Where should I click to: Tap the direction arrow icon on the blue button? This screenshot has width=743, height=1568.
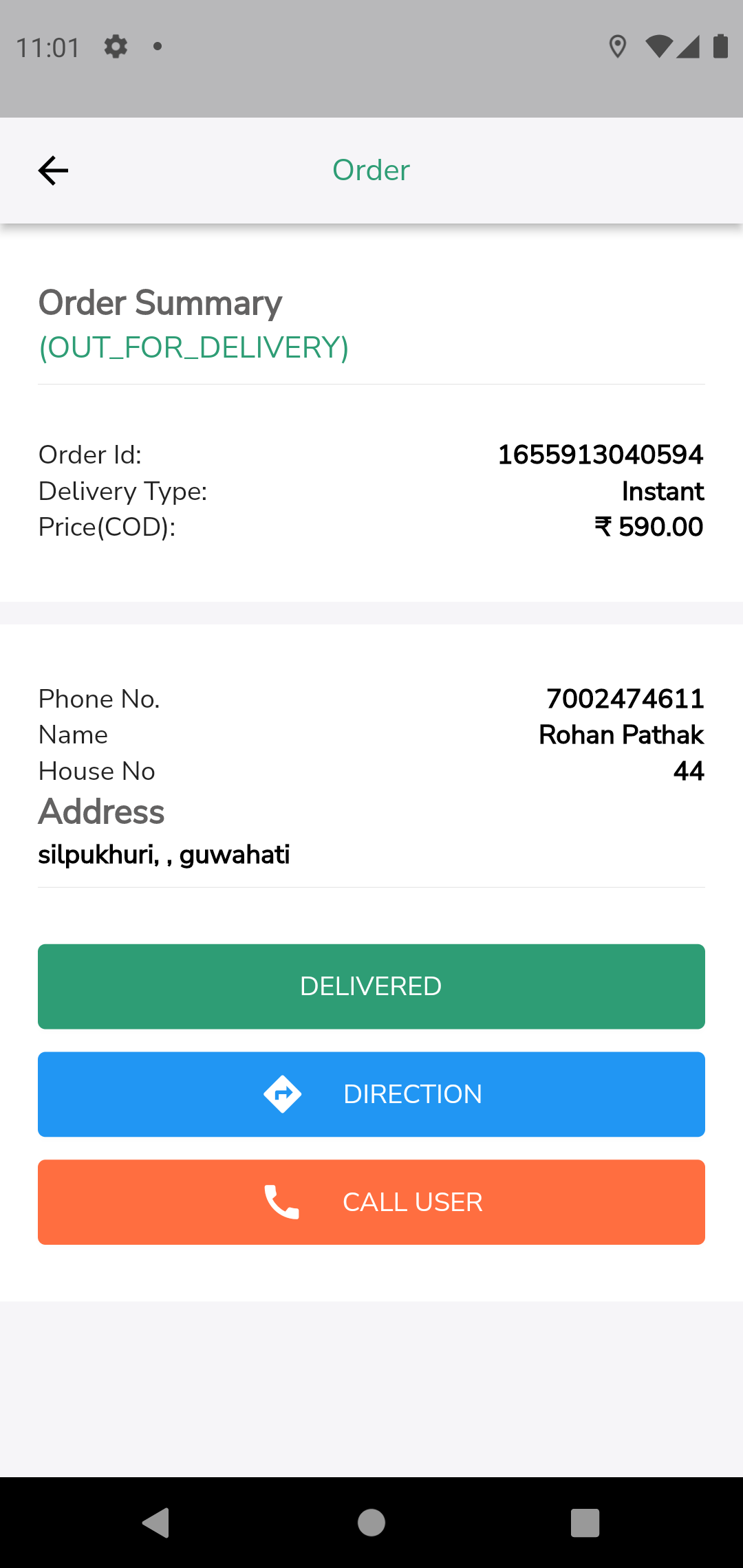tap(282, 1093)
